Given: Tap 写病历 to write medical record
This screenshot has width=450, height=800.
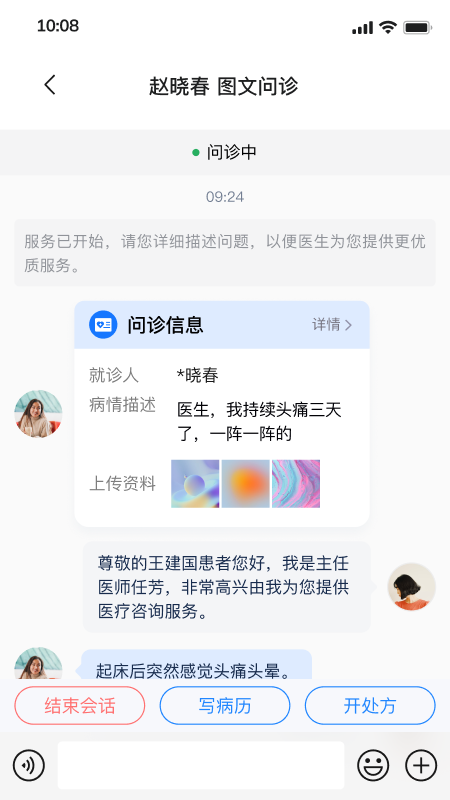Looking at the screenshot, I should 225,706.
